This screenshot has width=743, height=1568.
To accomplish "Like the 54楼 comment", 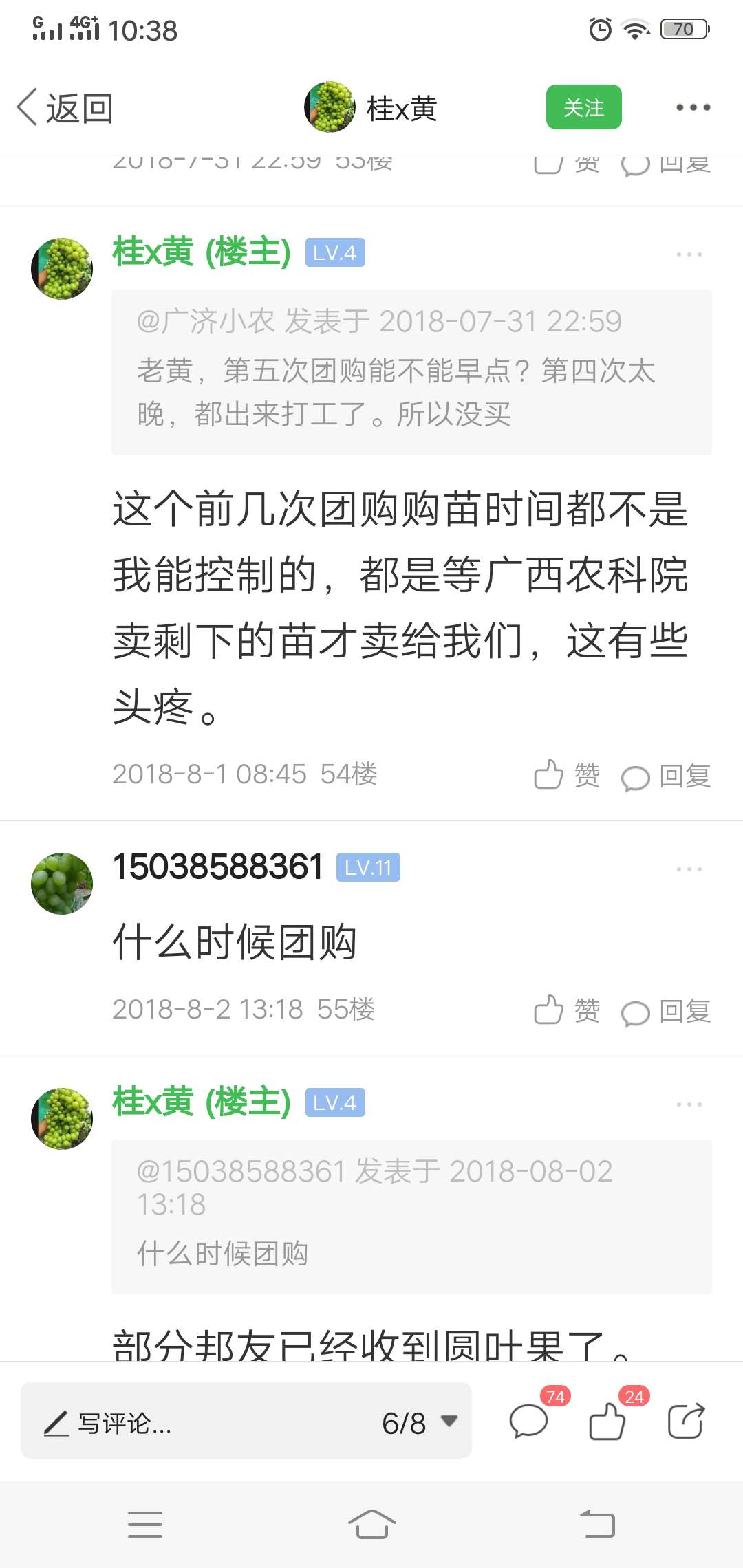I will (x=567, y=775).
